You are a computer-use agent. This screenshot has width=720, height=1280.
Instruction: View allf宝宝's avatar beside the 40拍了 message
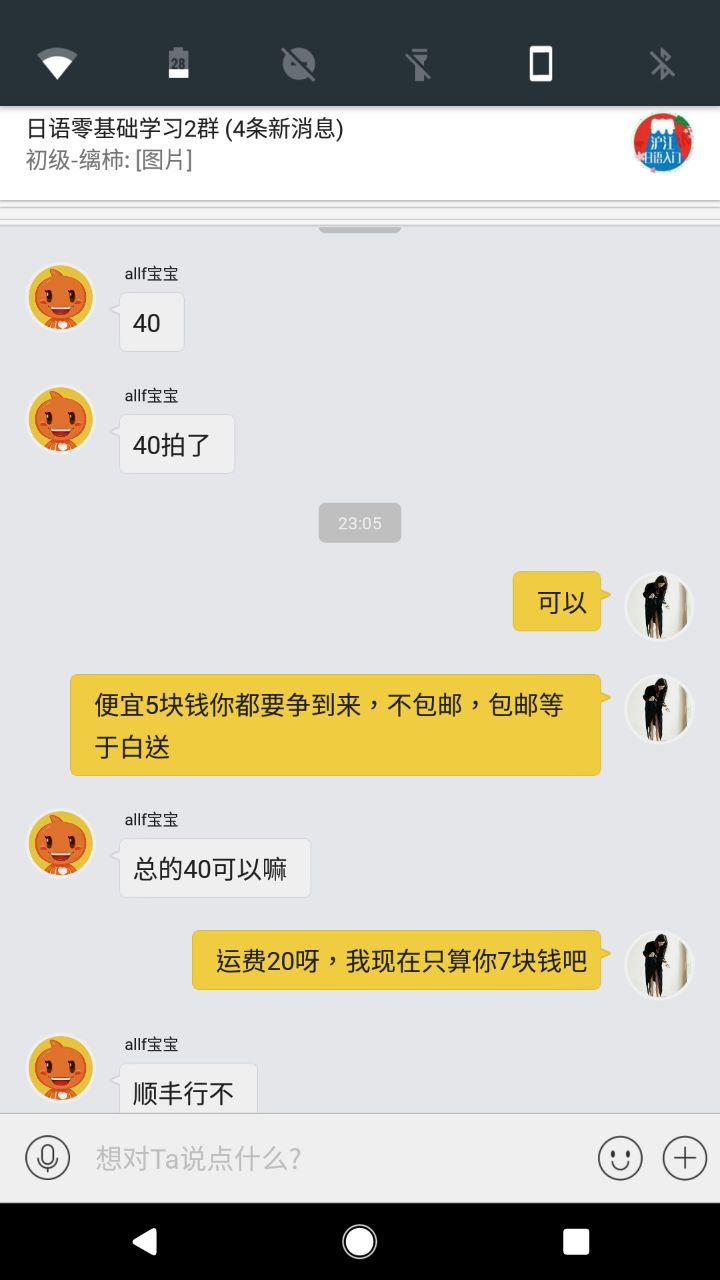click(61, 420)
